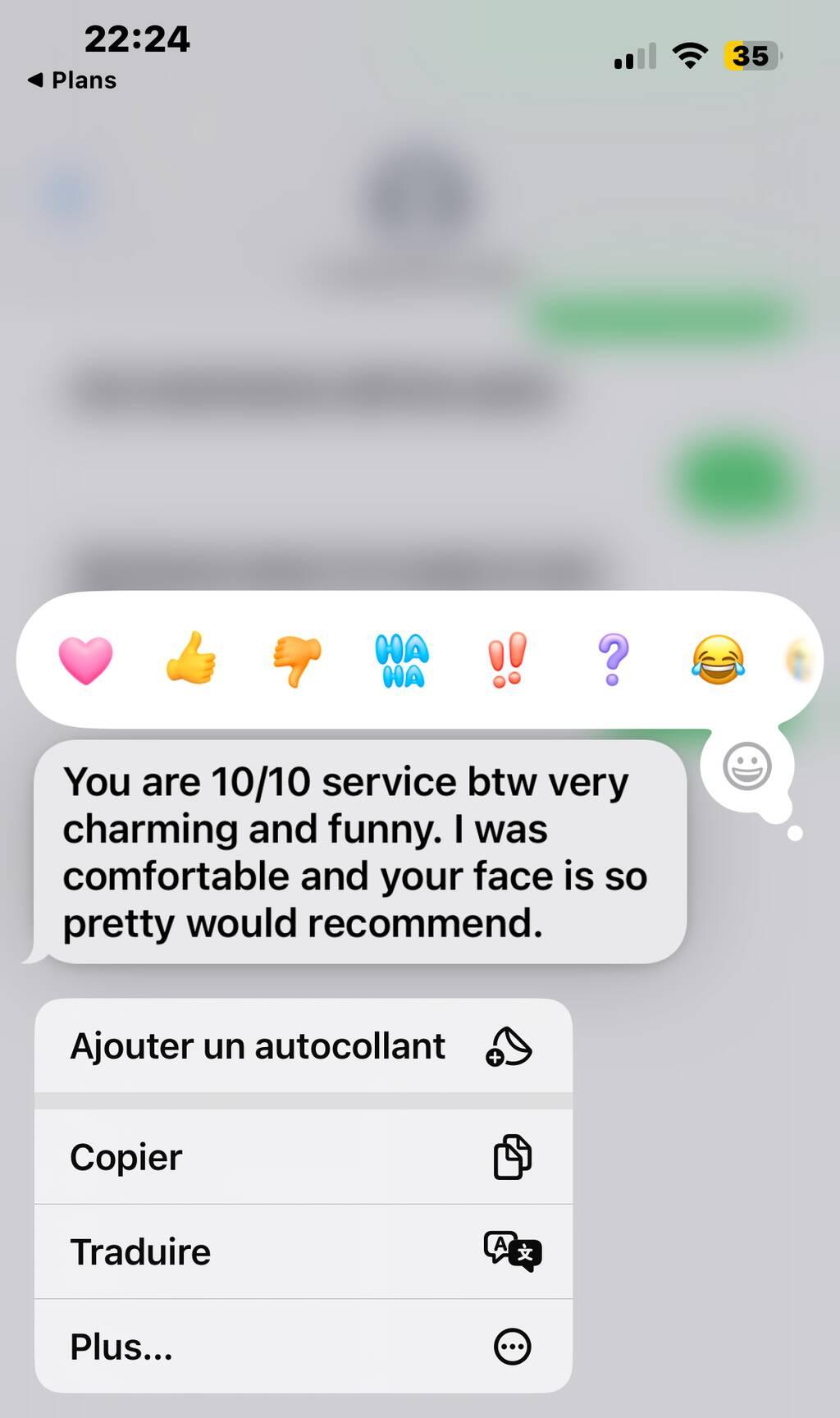React with the crying laughing emoji
840x1418 pixels.
point(718,660)
